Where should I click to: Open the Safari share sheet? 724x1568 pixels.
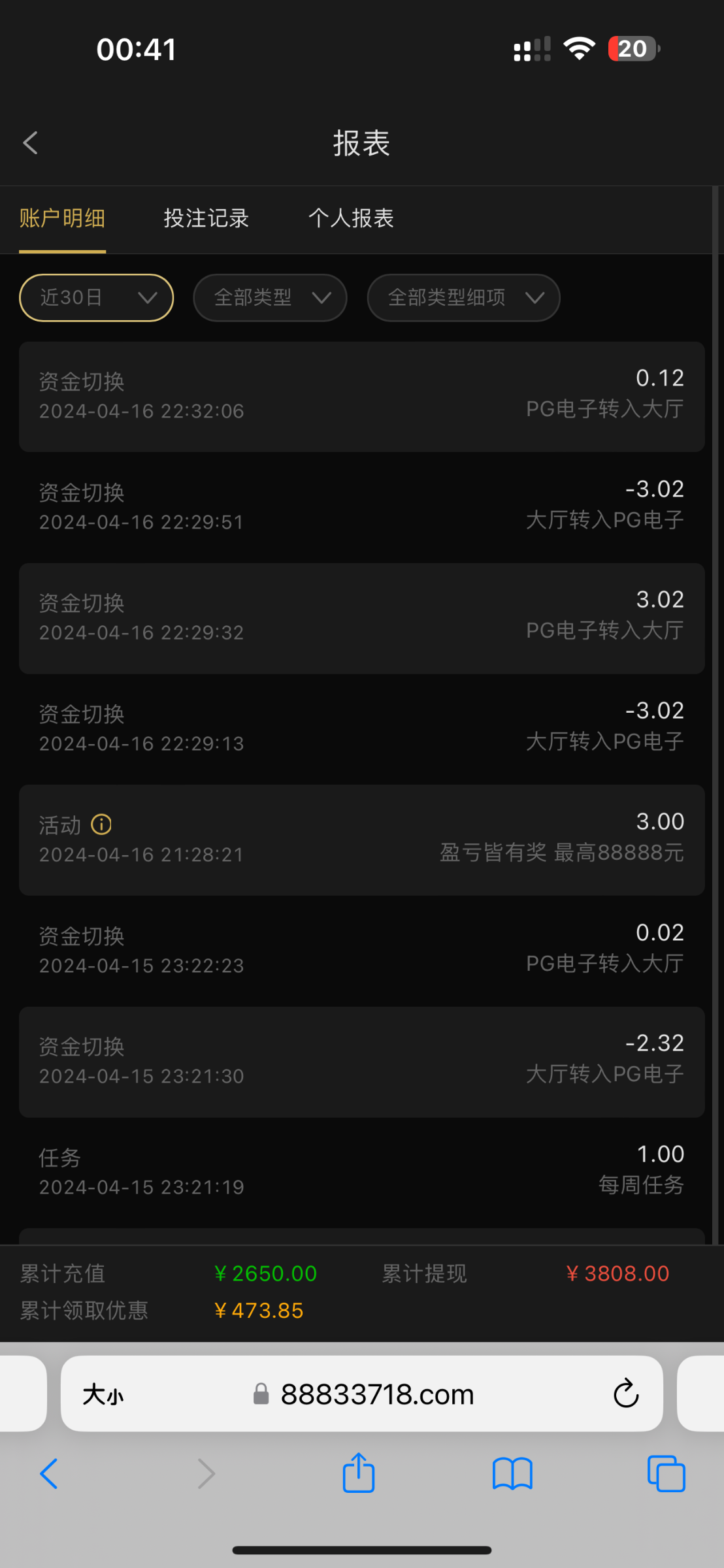(x=359, y=1473)
